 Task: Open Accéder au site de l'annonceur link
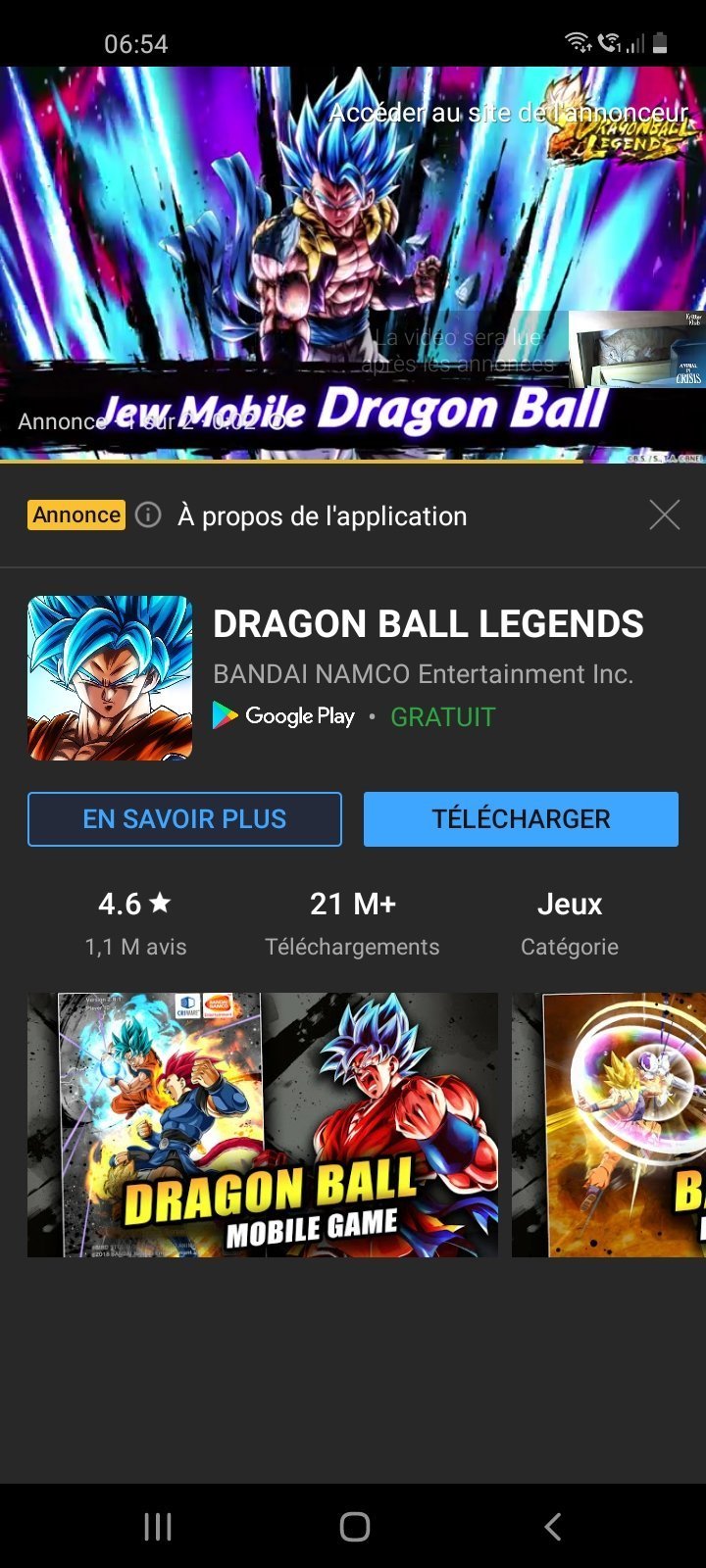[509, 113]
